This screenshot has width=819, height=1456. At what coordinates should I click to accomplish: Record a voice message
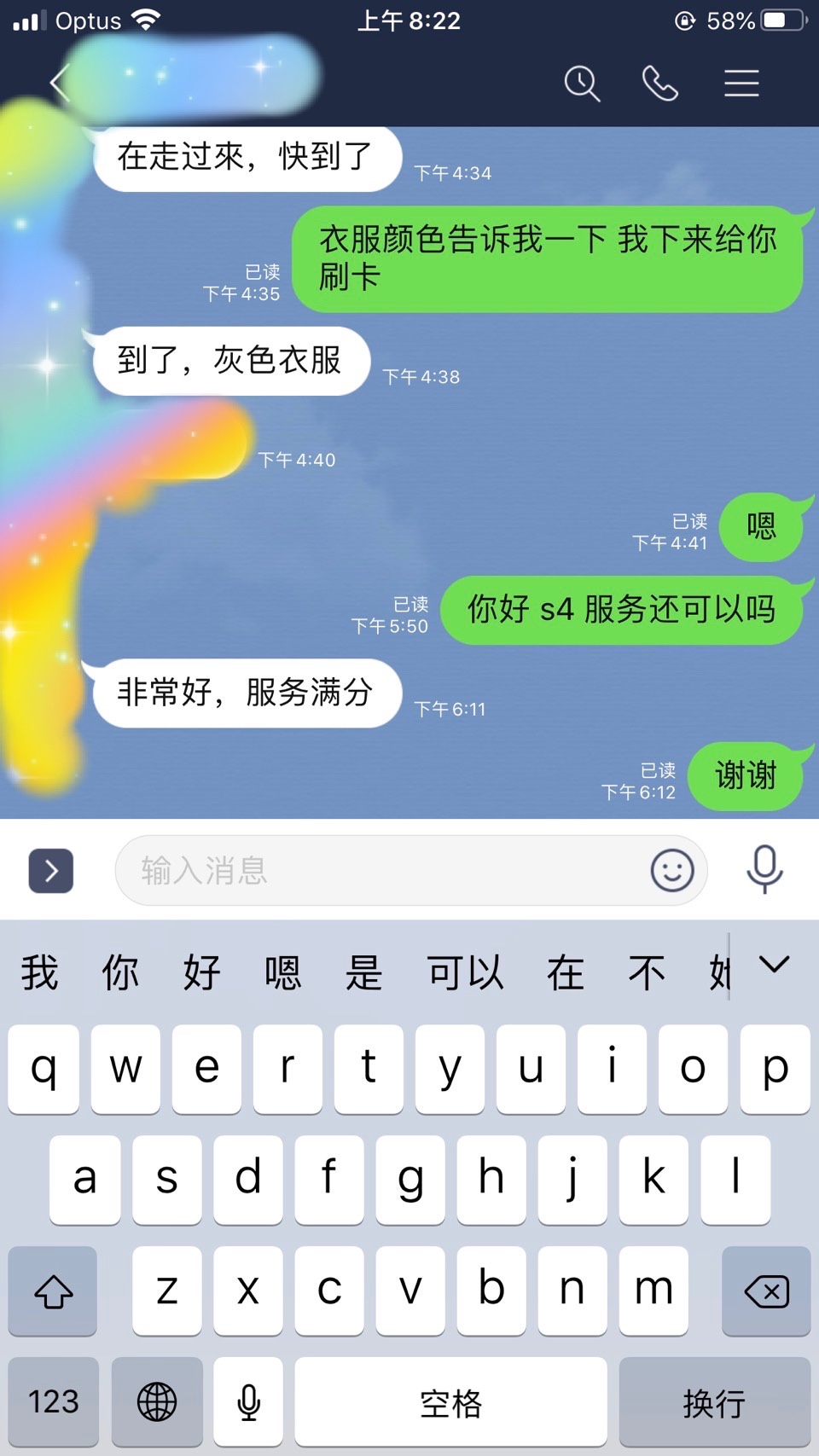coord(764,869)
